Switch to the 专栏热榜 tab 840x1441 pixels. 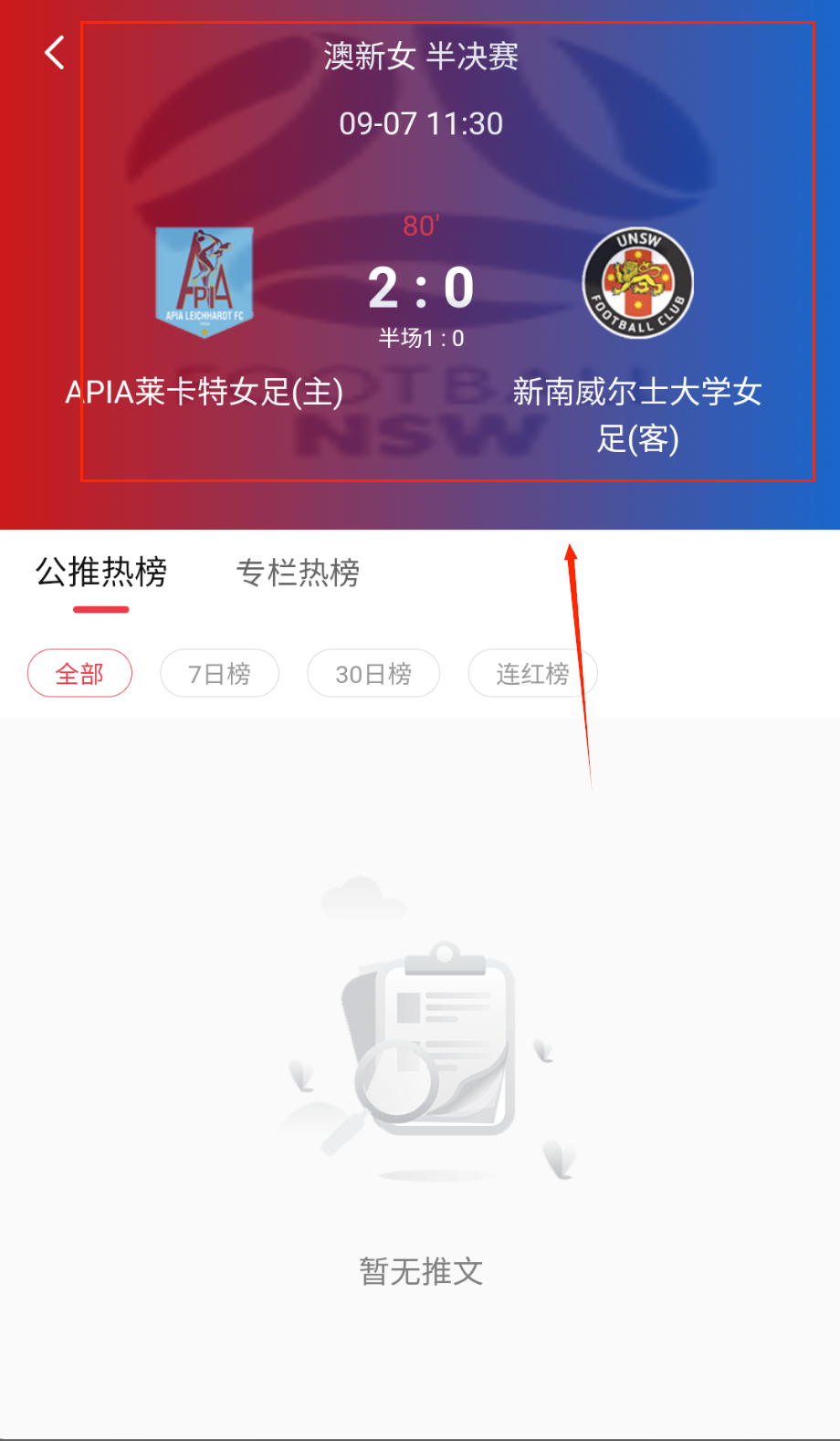click(x=298, y=573)
